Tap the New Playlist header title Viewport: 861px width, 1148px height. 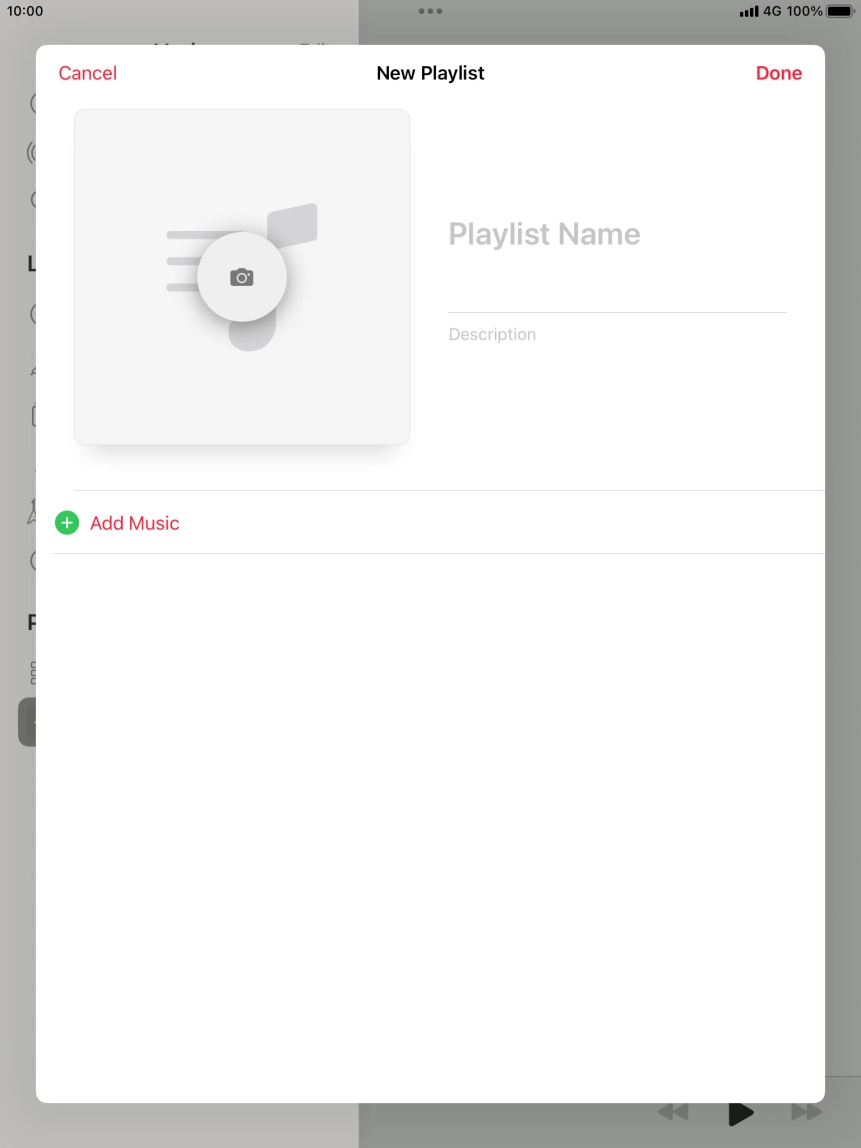(430, 72)
